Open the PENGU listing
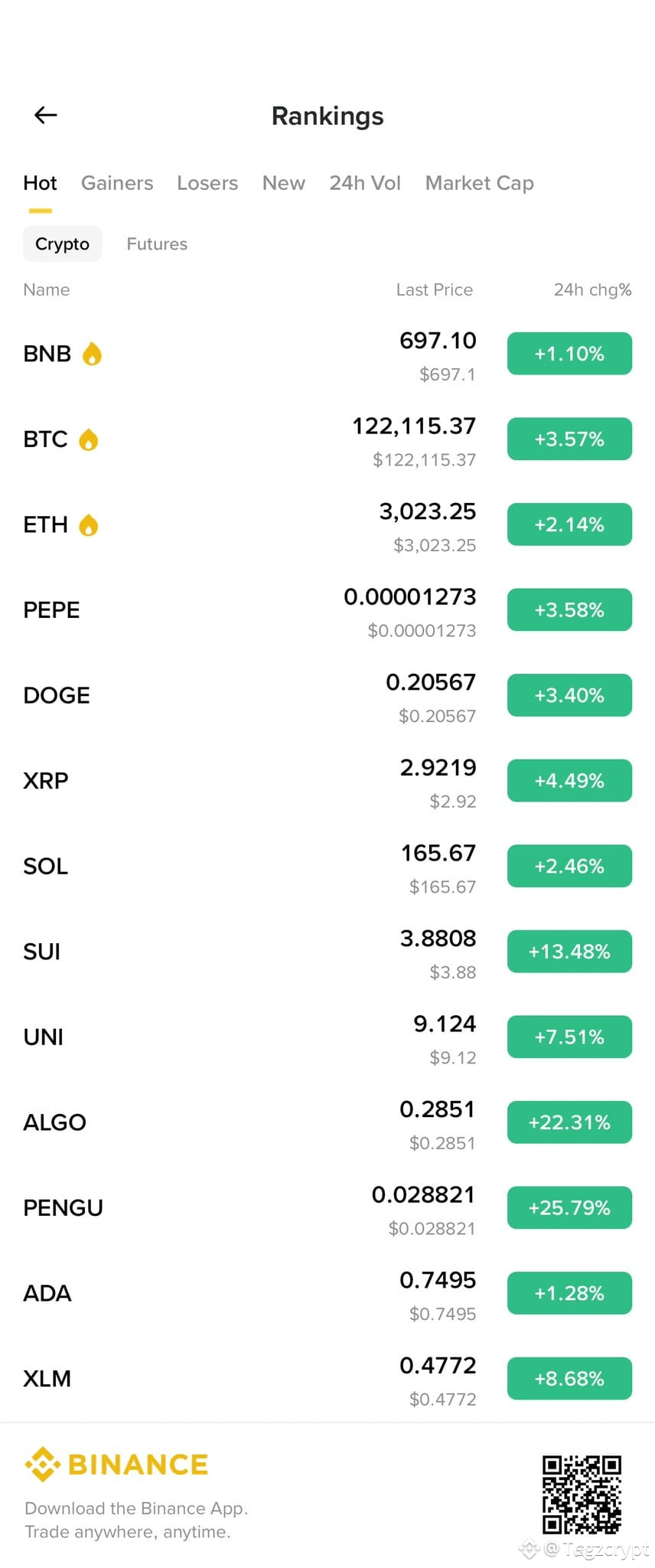The height and width of the screenshot is (1568, 655). pos(327,1207)
